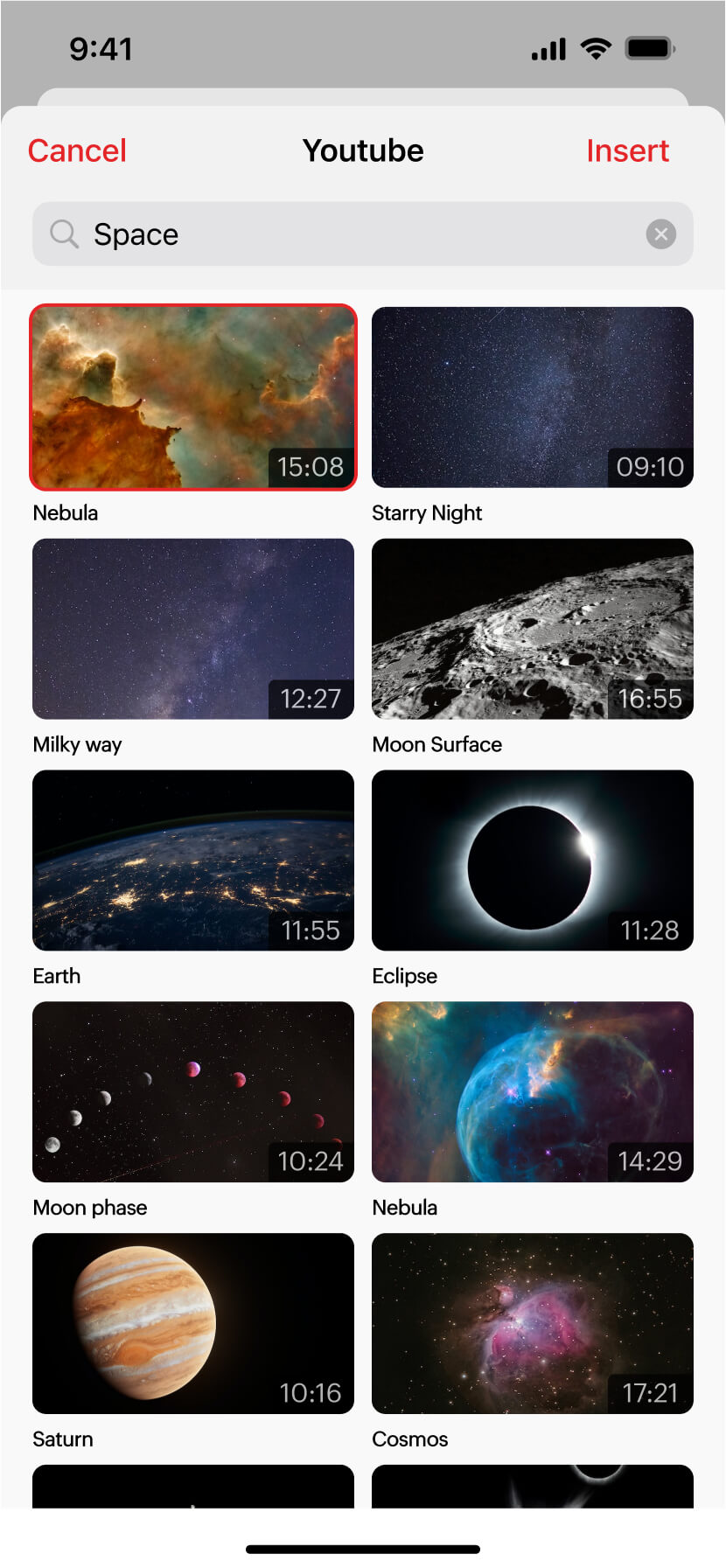Viewport: 726px width, 1568px height.
Task: Focus the search field containing Space
Action: point(350,234)
